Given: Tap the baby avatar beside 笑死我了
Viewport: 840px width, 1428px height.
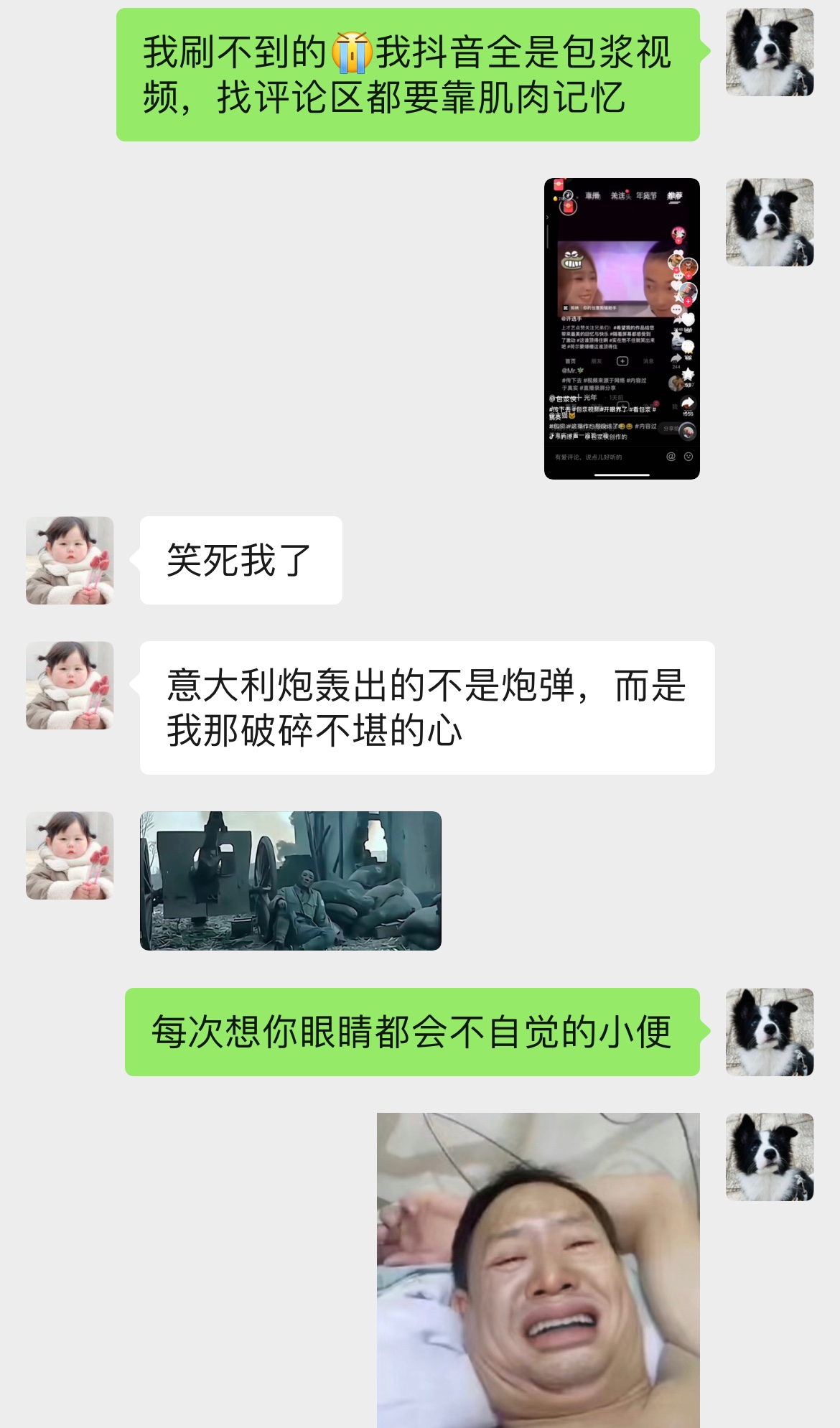Looking at the screenshot, I should point(70,560).
